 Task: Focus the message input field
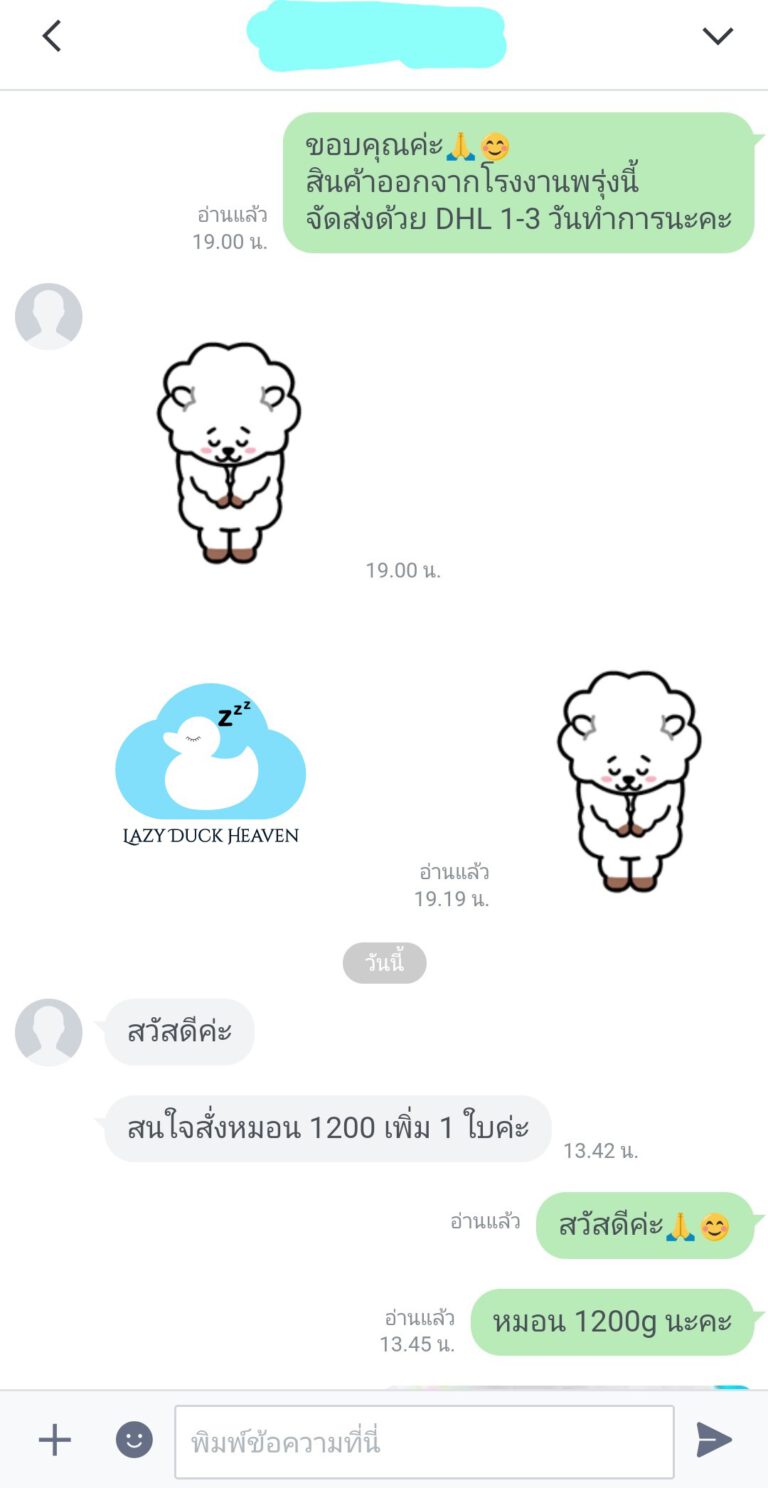424,1441
